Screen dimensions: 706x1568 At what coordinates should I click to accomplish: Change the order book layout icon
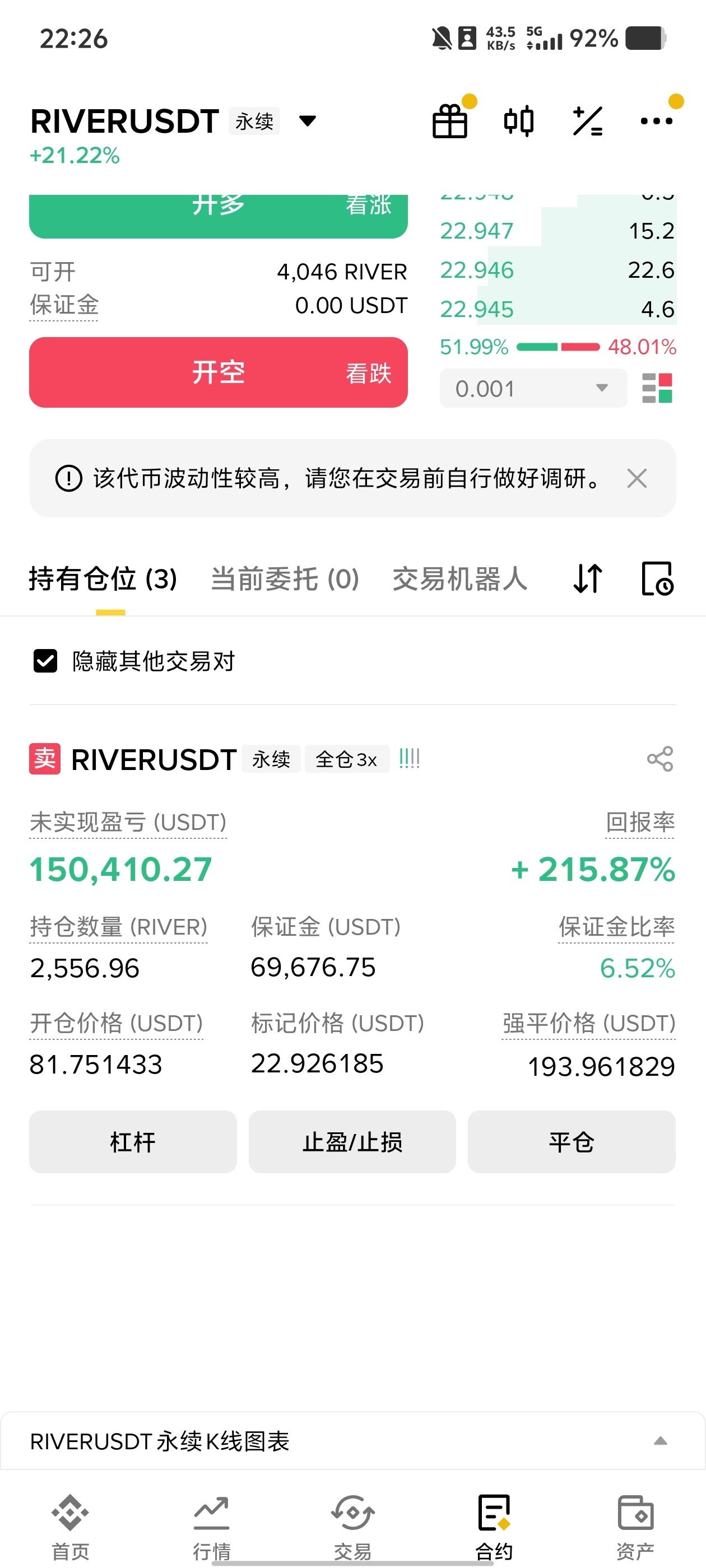click(657, 388)
